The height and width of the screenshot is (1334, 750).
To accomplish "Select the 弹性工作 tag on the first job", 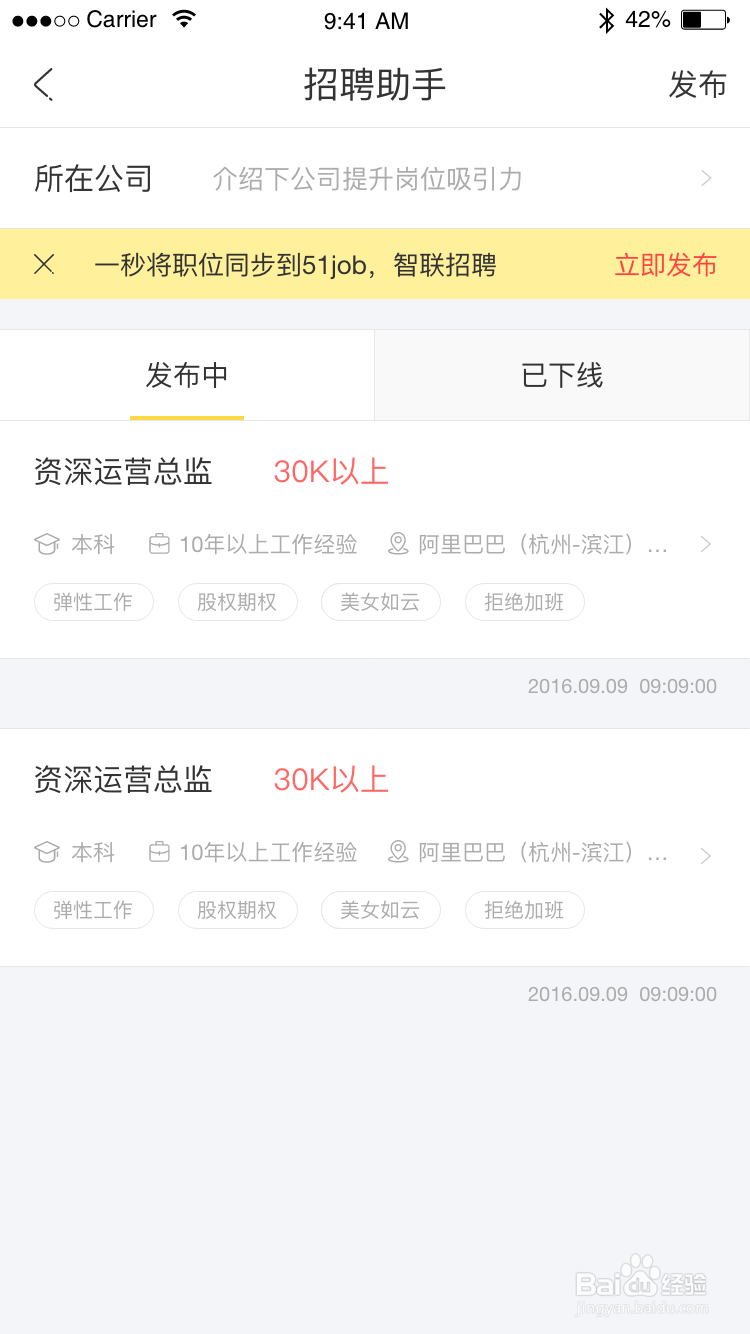I will coord(94,602).
